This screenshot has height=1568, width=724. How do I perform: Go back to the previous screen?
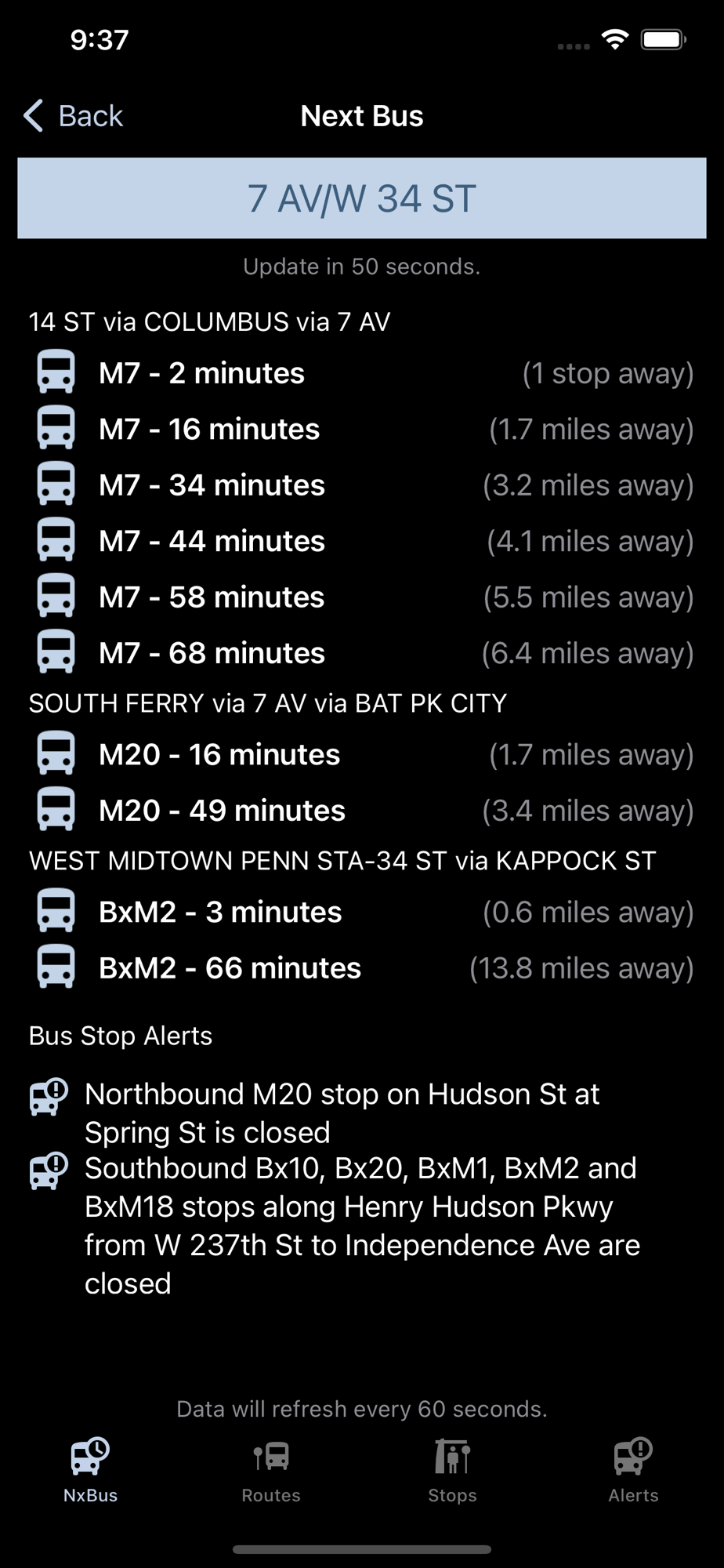click(74, 116)
